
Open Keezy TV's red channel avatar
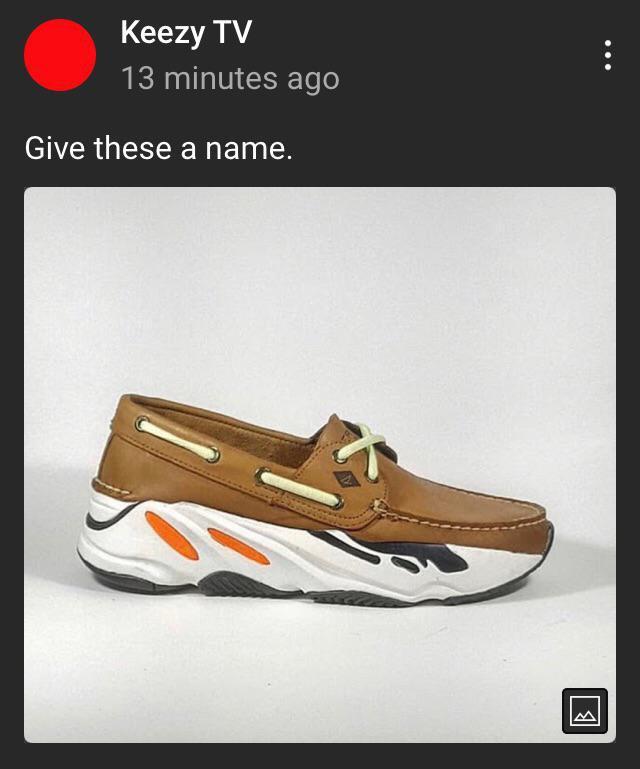(x=59, y=55)
